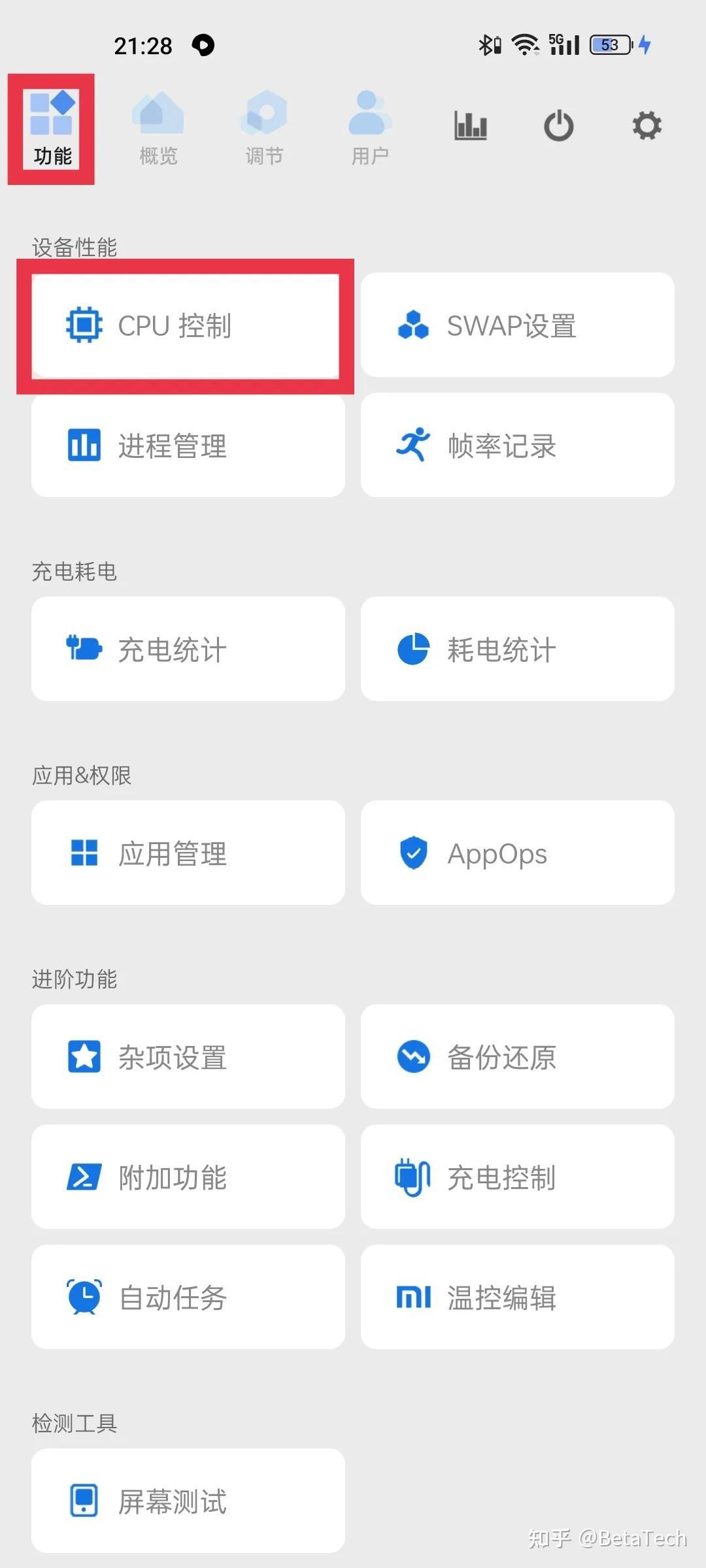Click the 帧率记录 running-figure icon

412,445
